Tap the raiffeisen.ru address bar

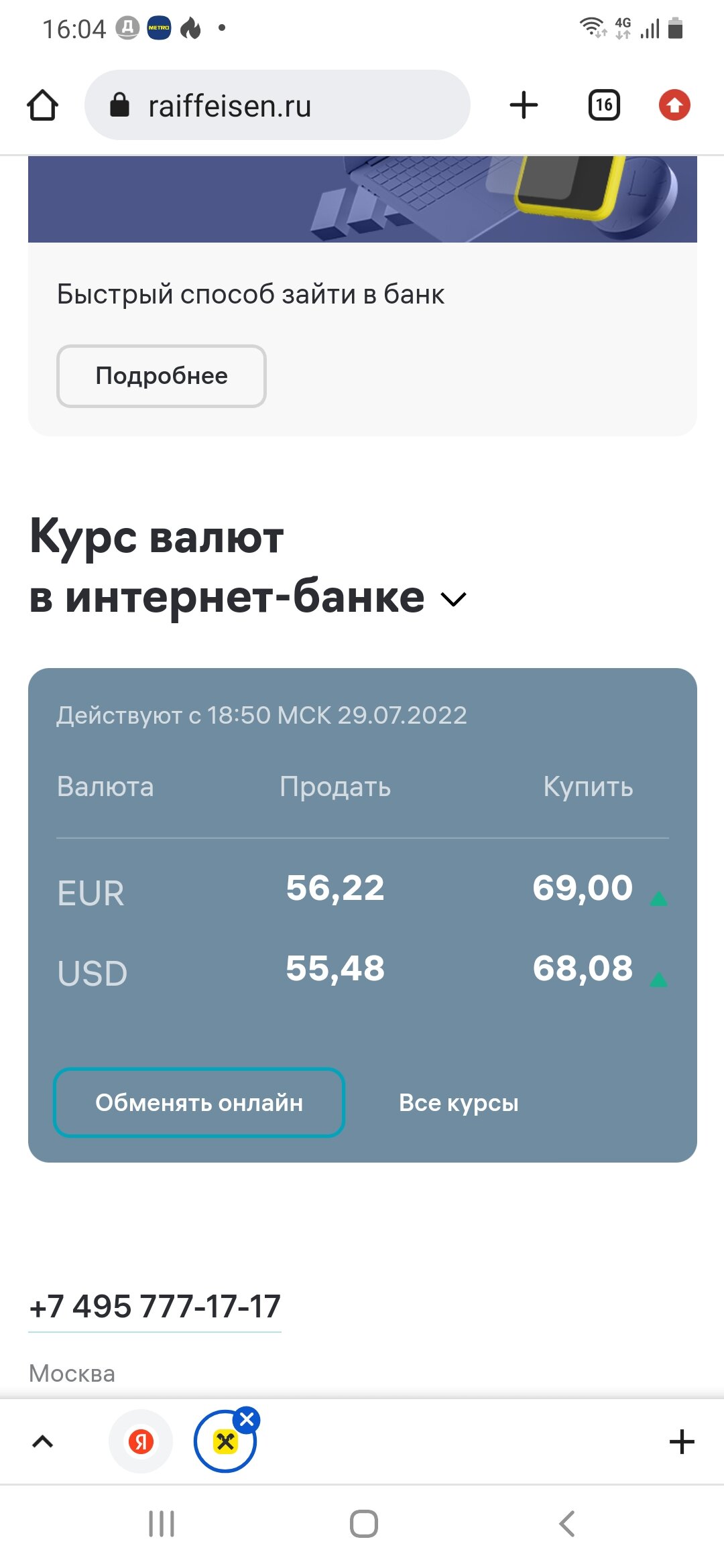(277, 105)
